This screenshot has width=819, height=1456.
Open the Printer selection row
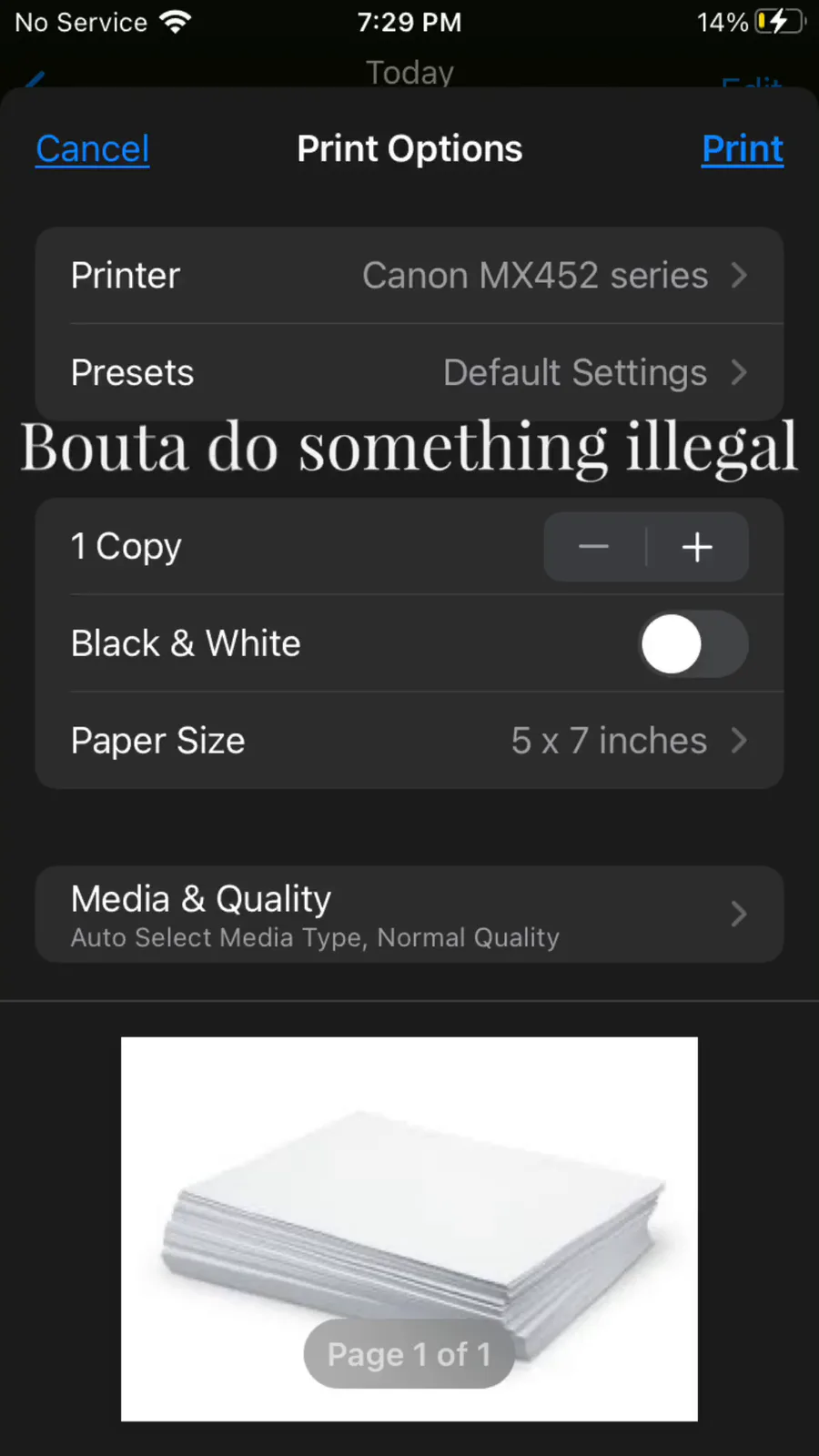pyautogui.click(x=409, y=276)
